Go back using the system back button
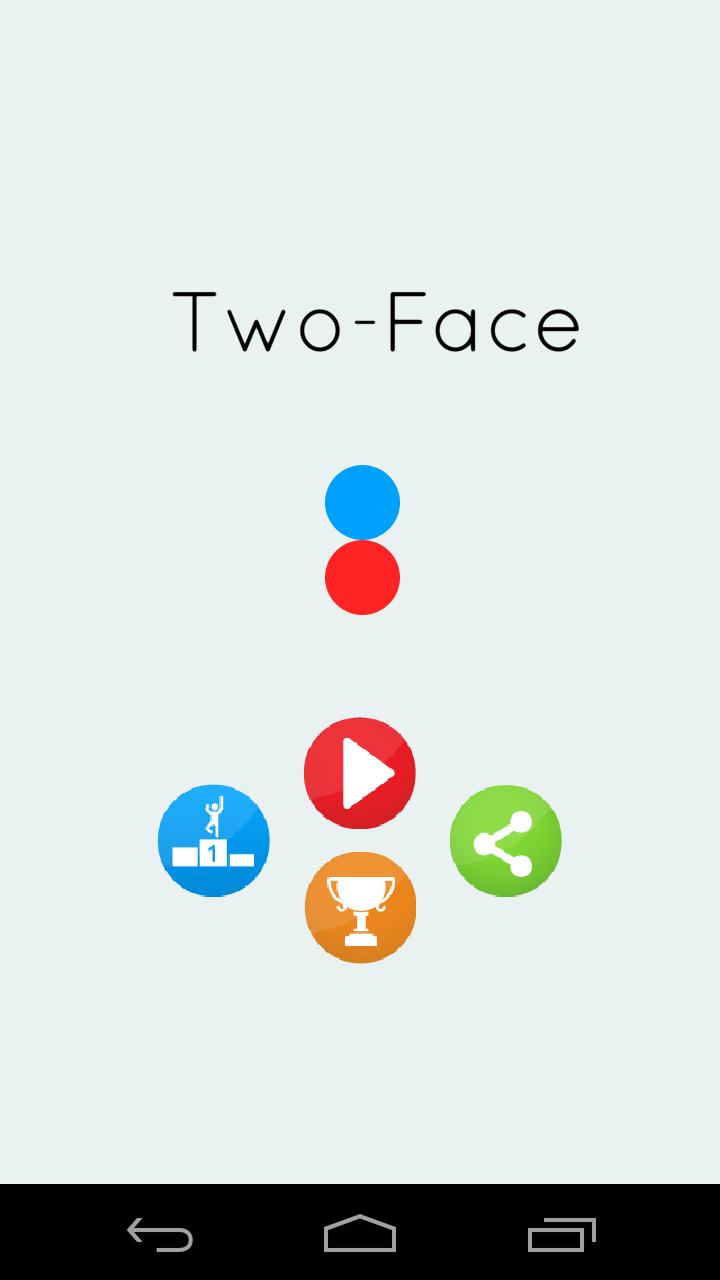The image size is (720, 1280). click(160, 1234)
